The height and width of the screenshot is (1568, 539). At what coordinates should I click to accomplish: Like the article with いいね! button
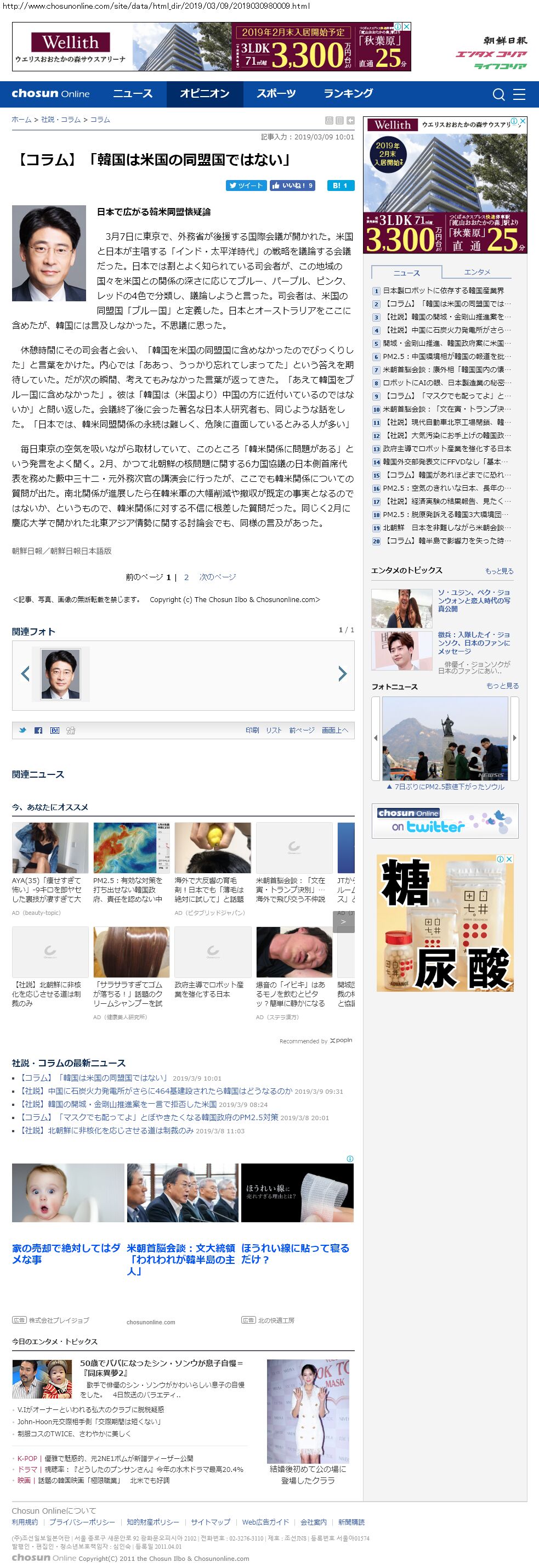tap(292, 186)
